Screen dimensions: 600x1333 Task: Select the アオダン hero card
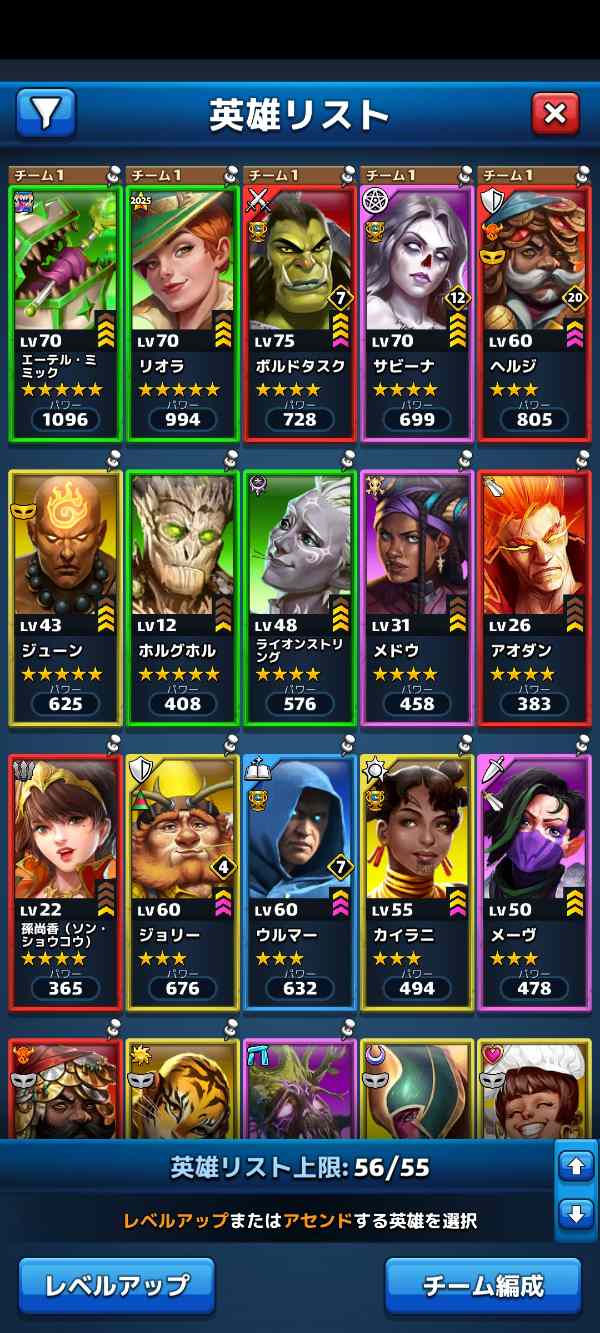(534, 598)
